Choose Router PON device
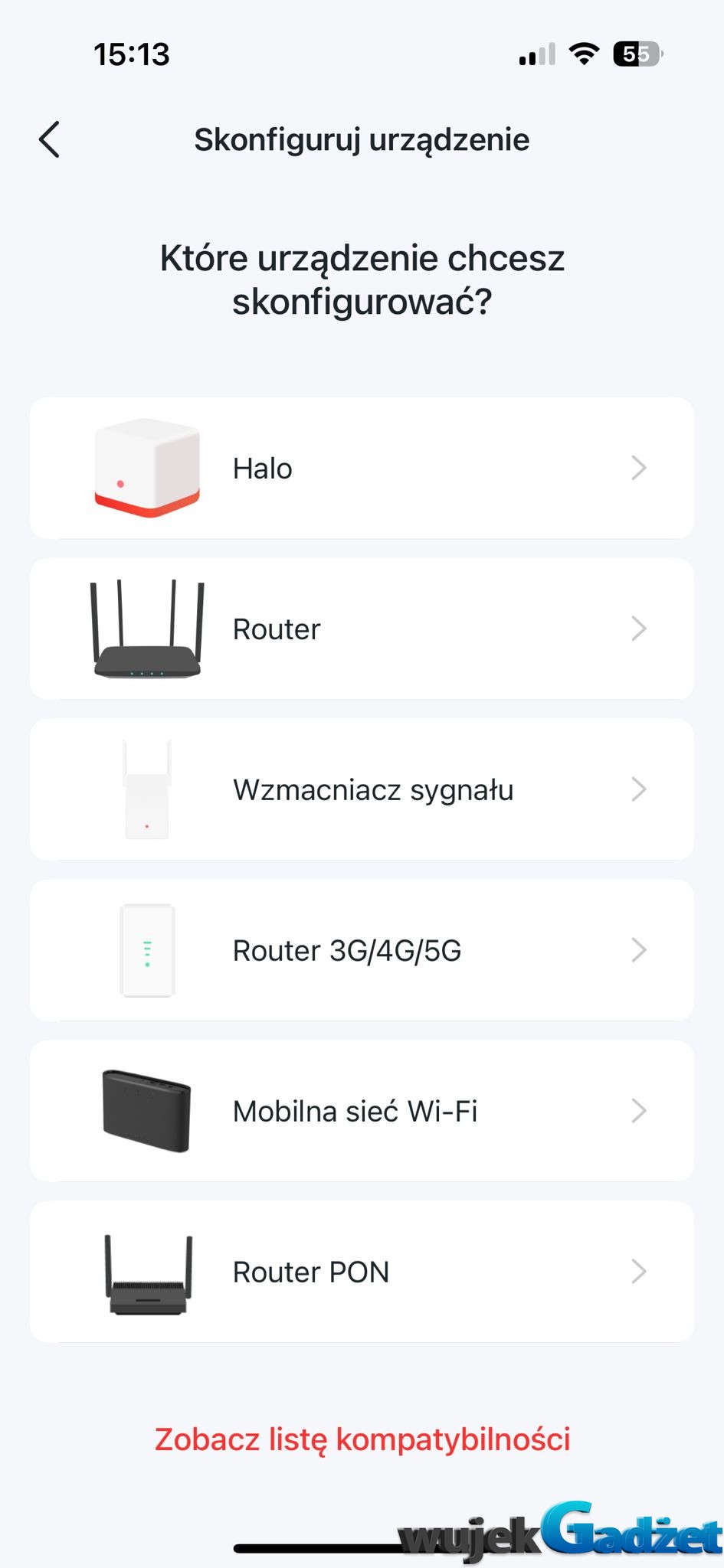 tap(362, 1272)
